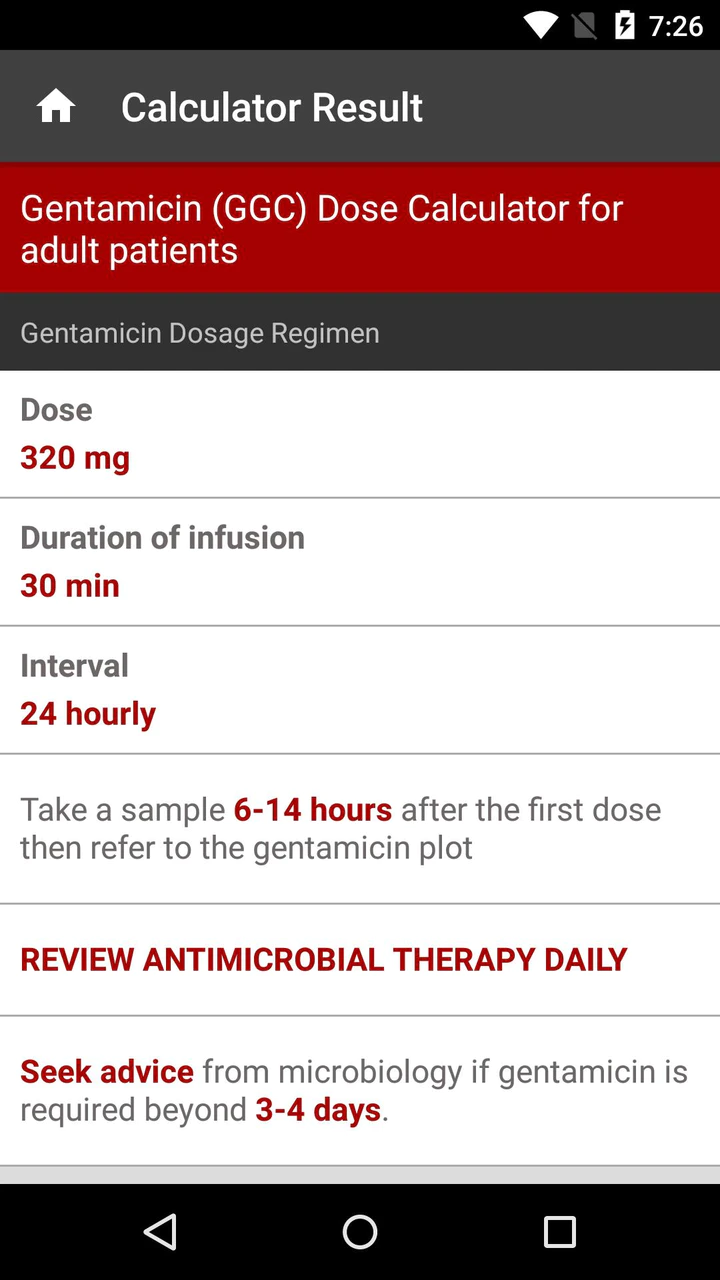Viewport: 720px width, 1280px height.
Task: Tap the home icon in app bar
Action: coord(56,106)
